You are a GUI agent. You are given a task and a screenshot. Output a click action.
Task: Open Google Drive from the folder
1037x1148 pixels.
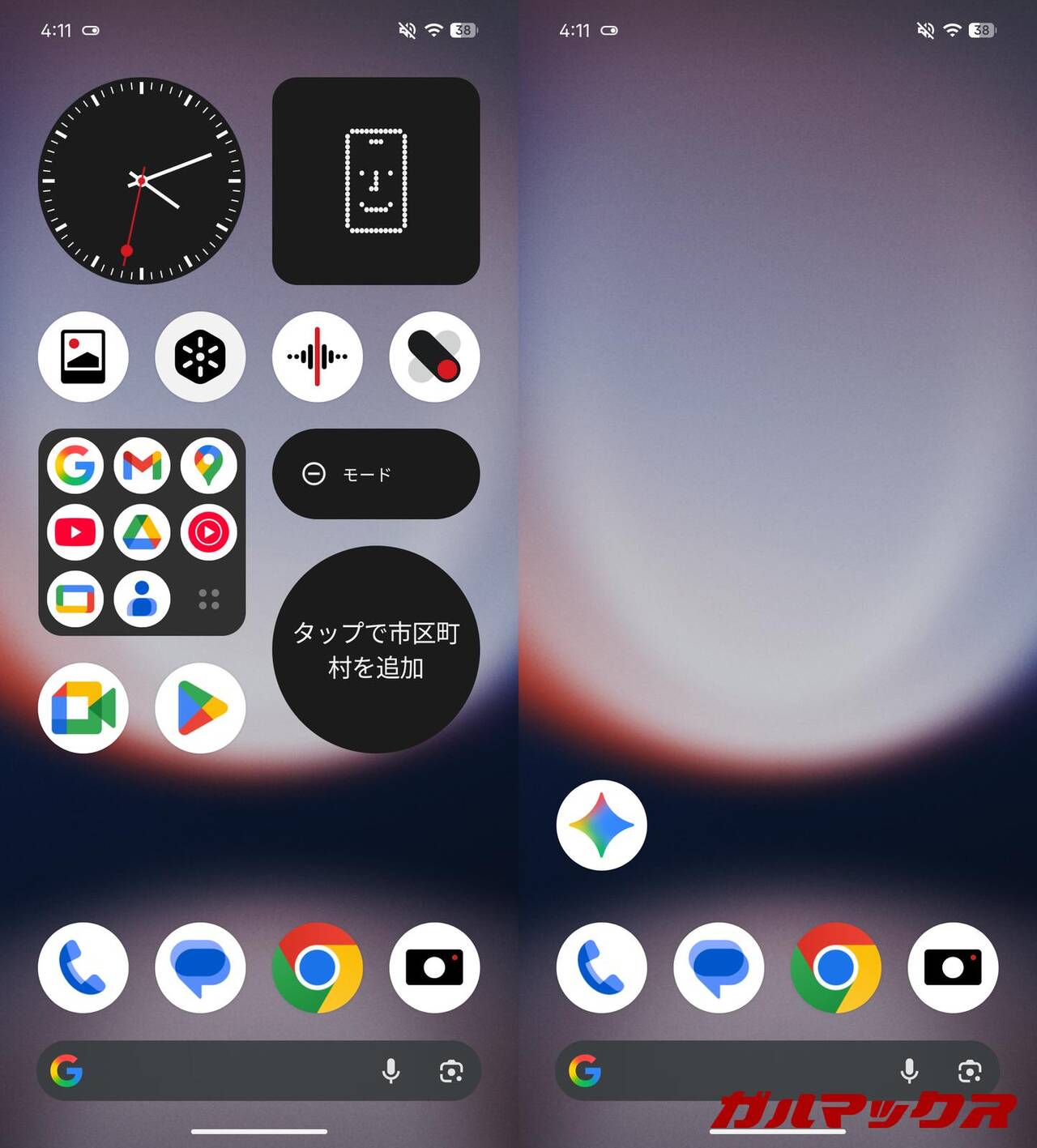pyautogui.click(x=142, y=532)
